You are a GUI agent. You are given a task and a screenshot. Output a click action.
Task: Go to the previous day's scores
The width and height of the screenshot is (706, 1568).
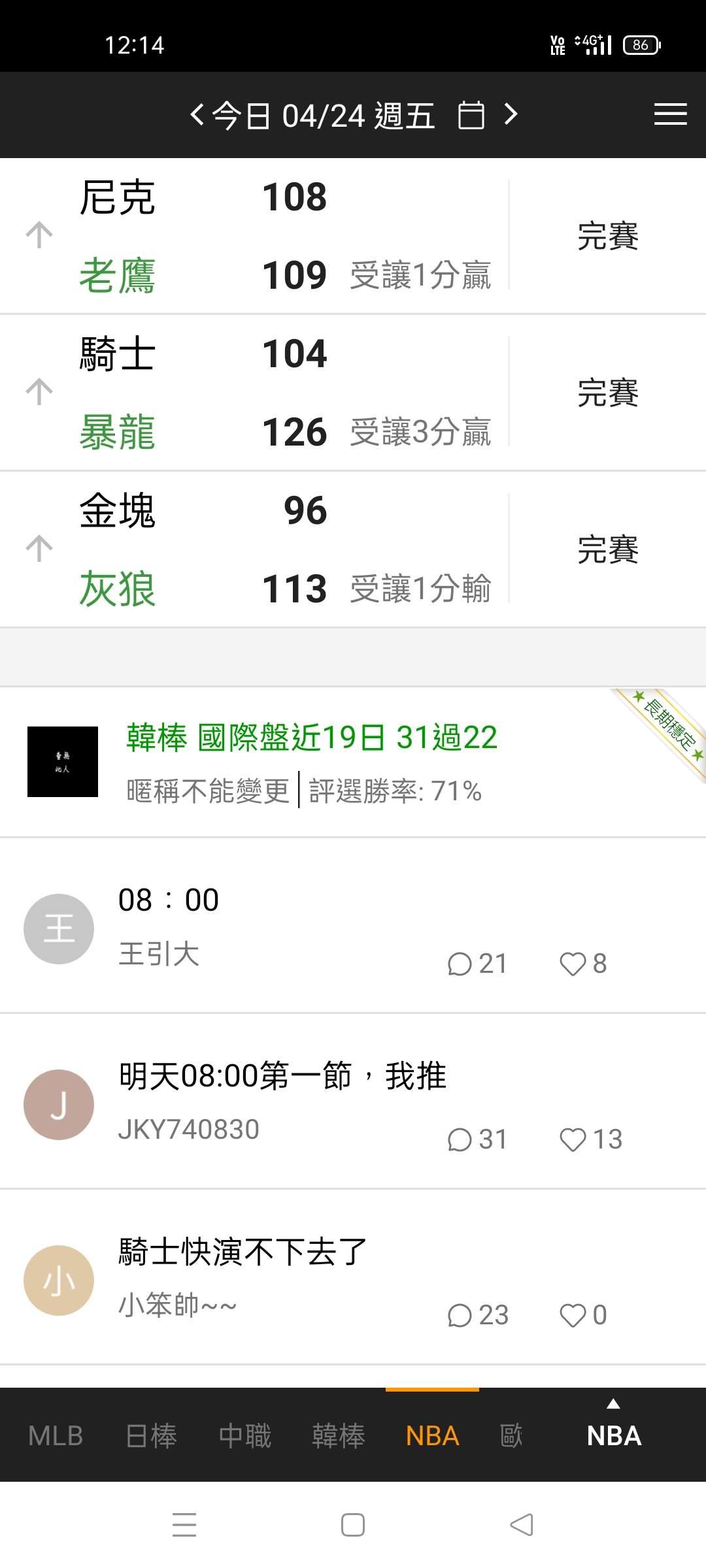click(x=197, y=115)
